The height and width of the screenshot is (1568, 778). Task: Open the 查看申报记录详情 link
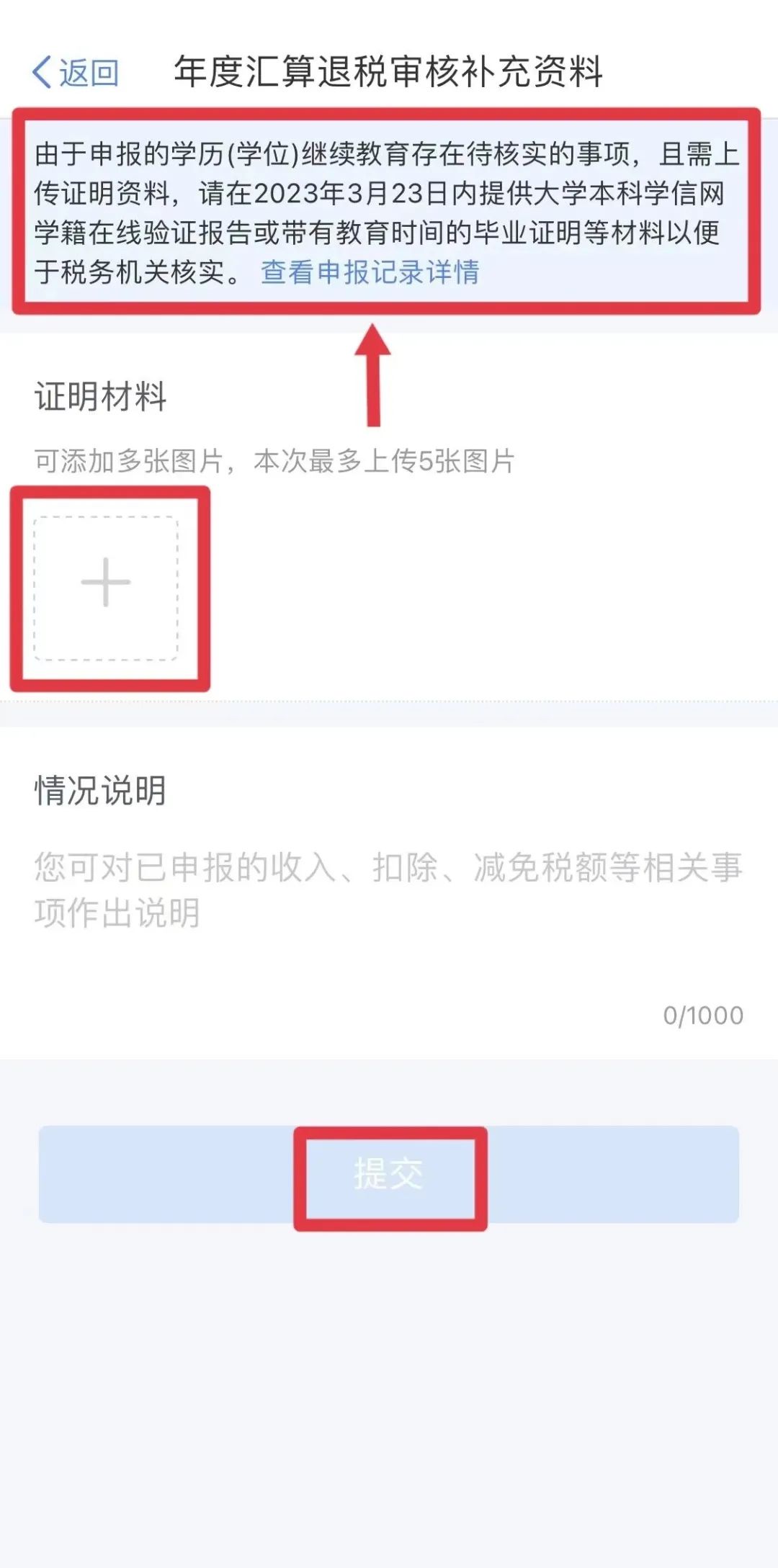tap(370, 272)
